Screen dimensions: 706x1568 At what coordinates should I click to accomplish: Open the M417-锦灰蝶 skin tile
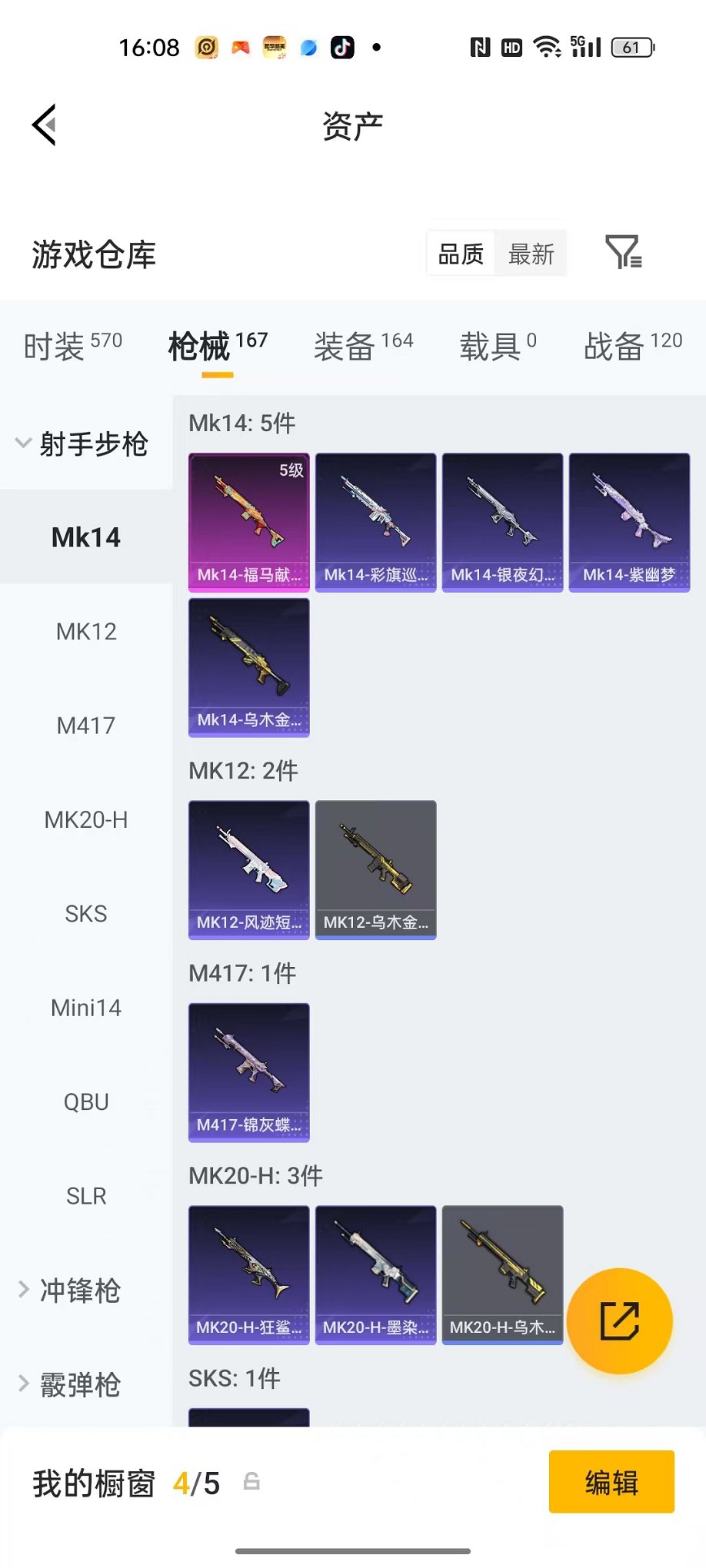(249, 1072)
